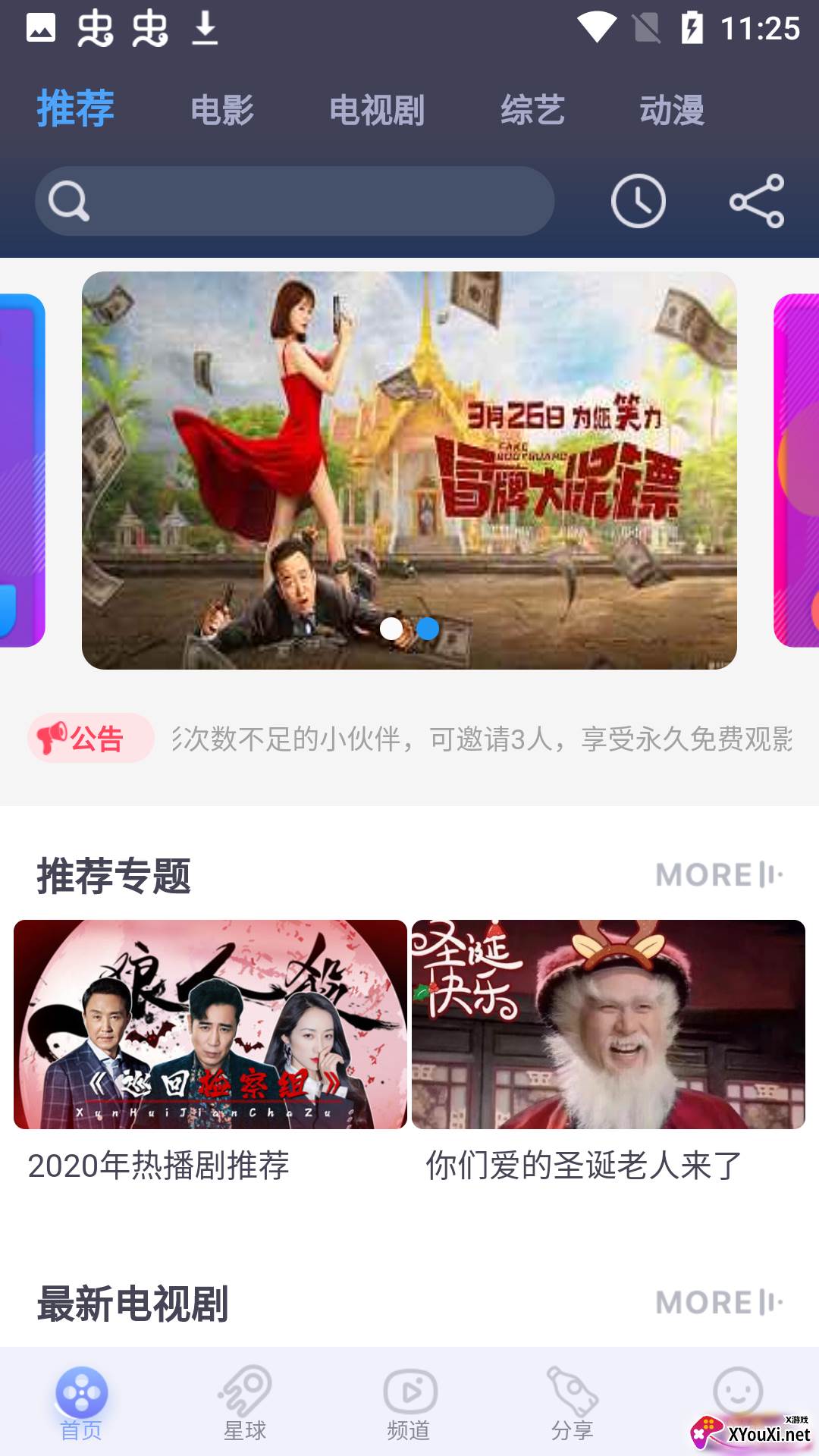Go to the 星球 bottom tab
Viewport: 819px width, 1456px height.
(245, 1403)
